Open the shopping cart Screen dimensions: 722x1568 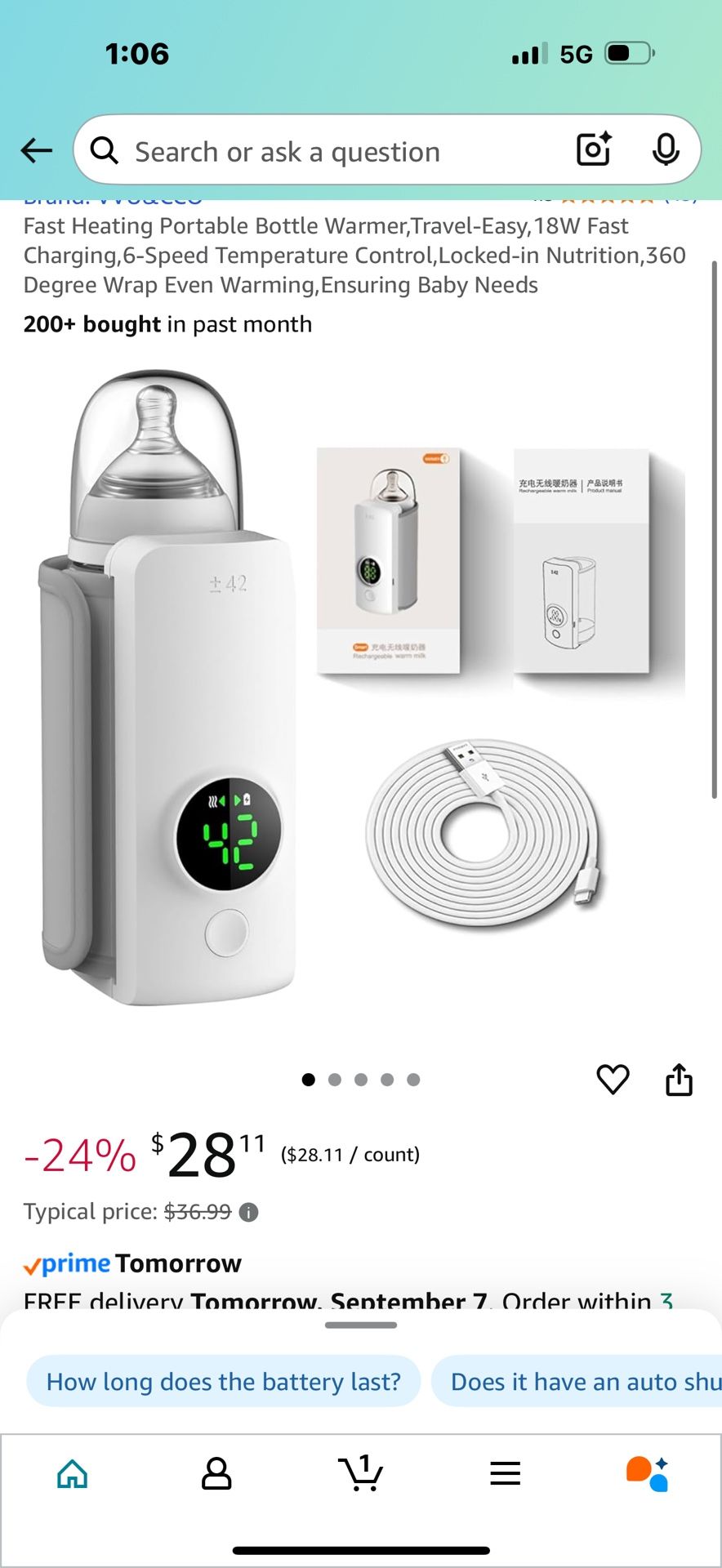(360, 1474)
